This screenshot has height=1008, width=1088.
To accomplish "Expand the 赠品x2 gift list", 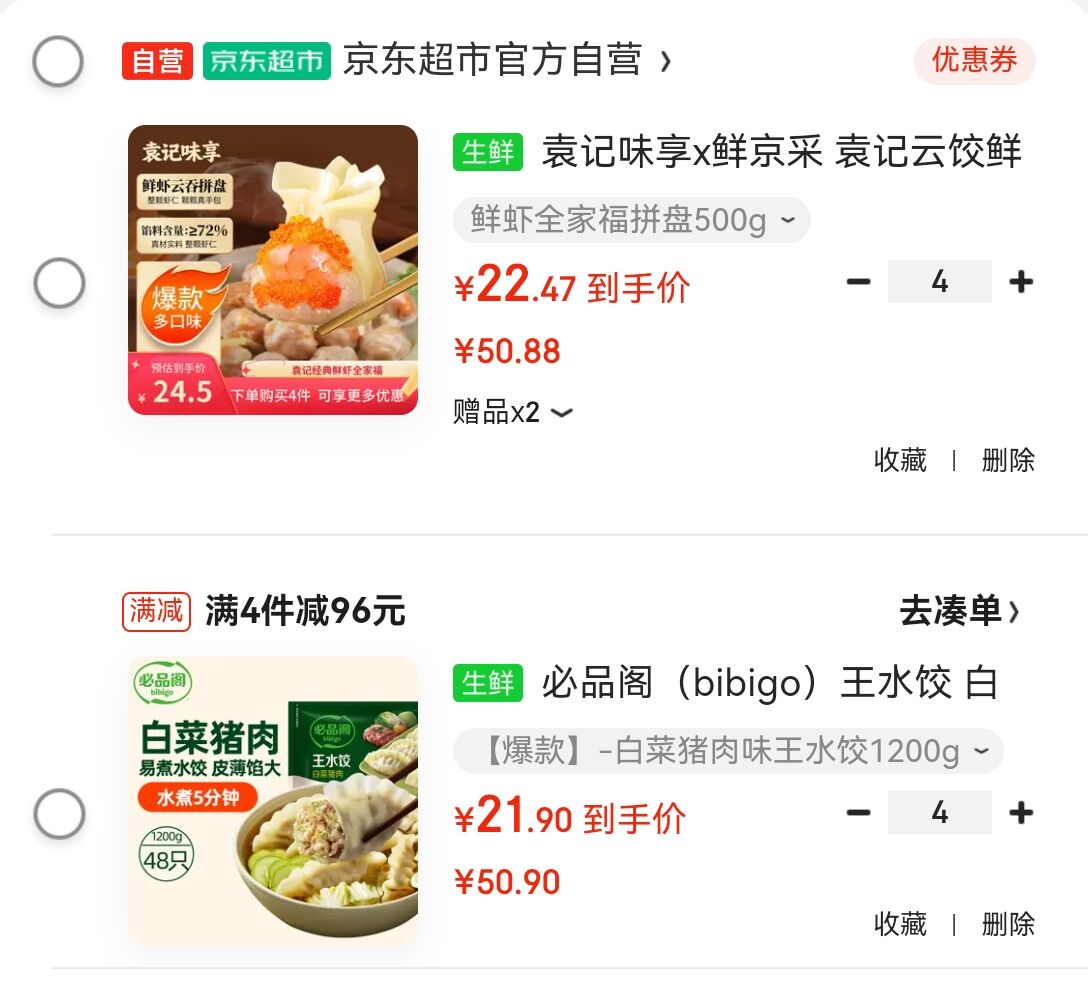I will click(513, 412).
